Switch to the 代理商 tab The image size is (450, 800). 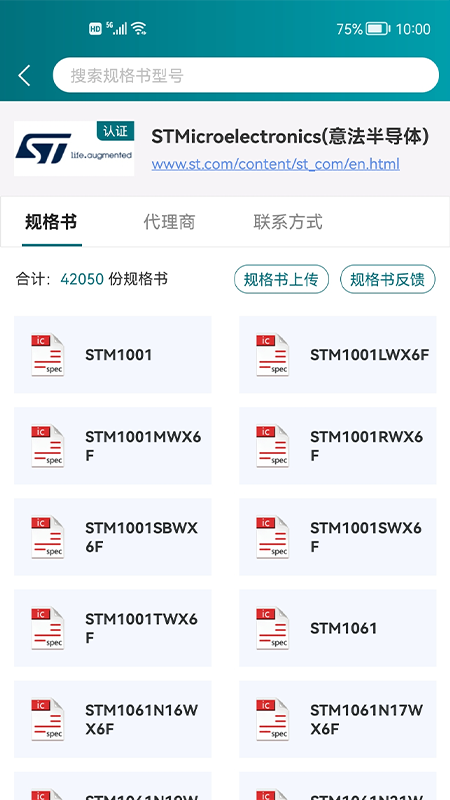169,222
